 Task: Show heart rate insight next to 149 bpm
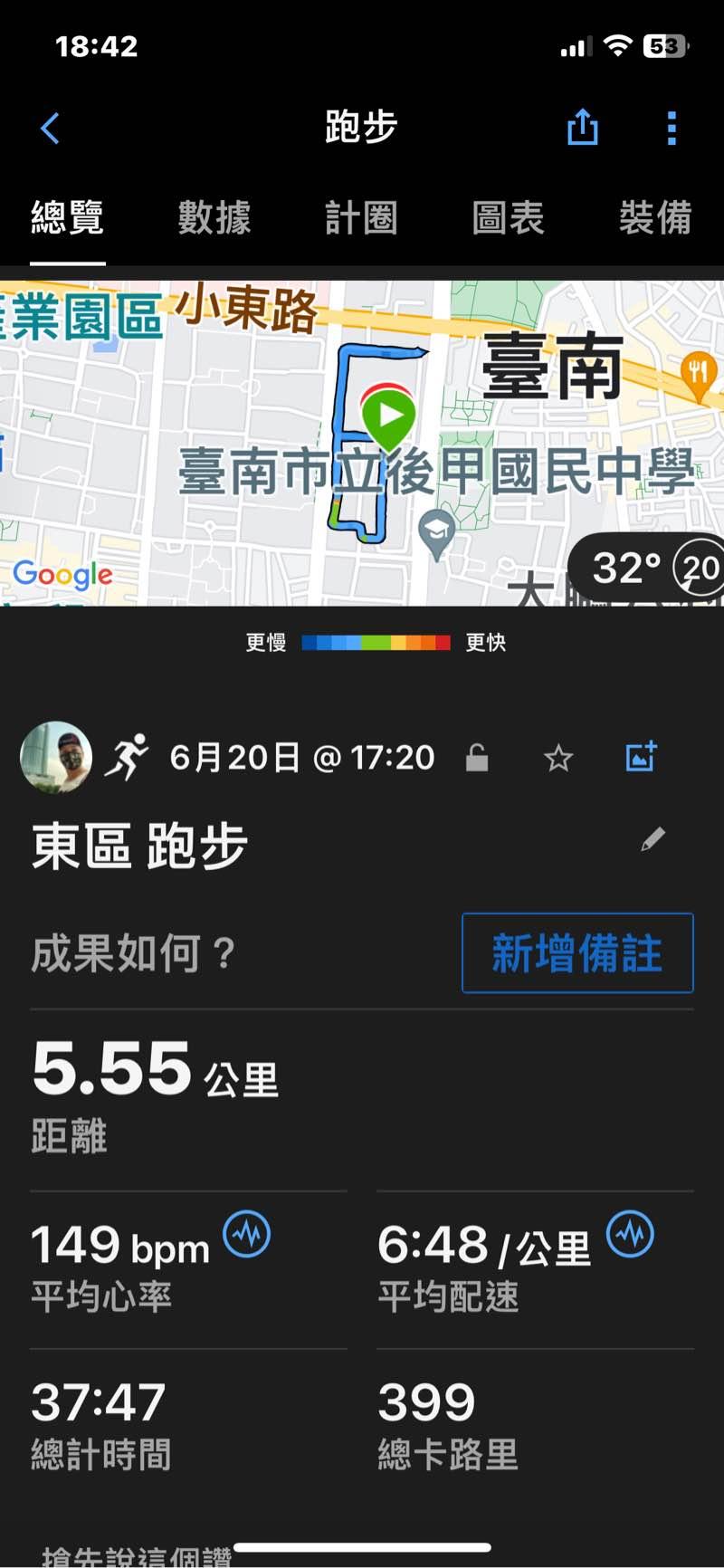click(246, 1234)
